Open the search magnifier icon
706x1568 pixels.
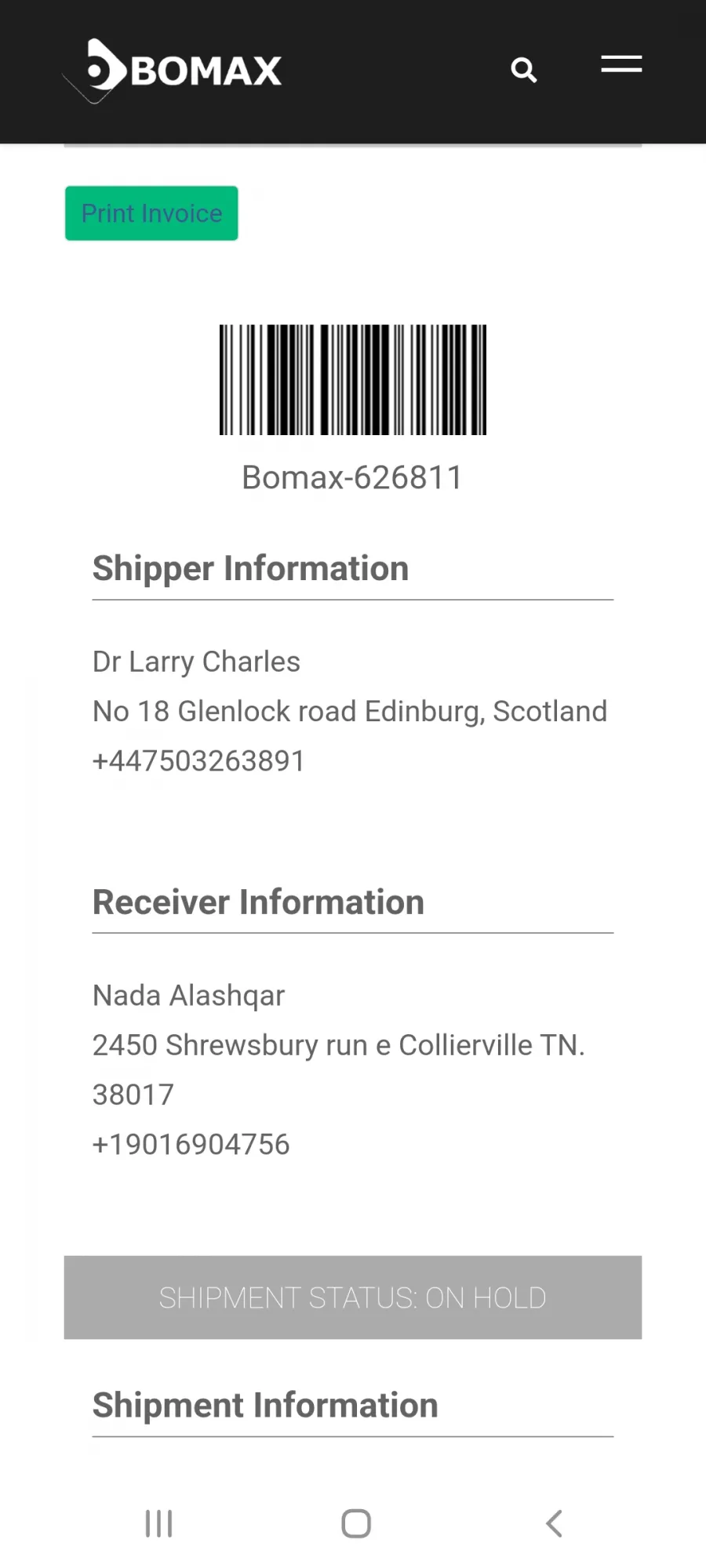pyautogui.click(x=523, y=71)
